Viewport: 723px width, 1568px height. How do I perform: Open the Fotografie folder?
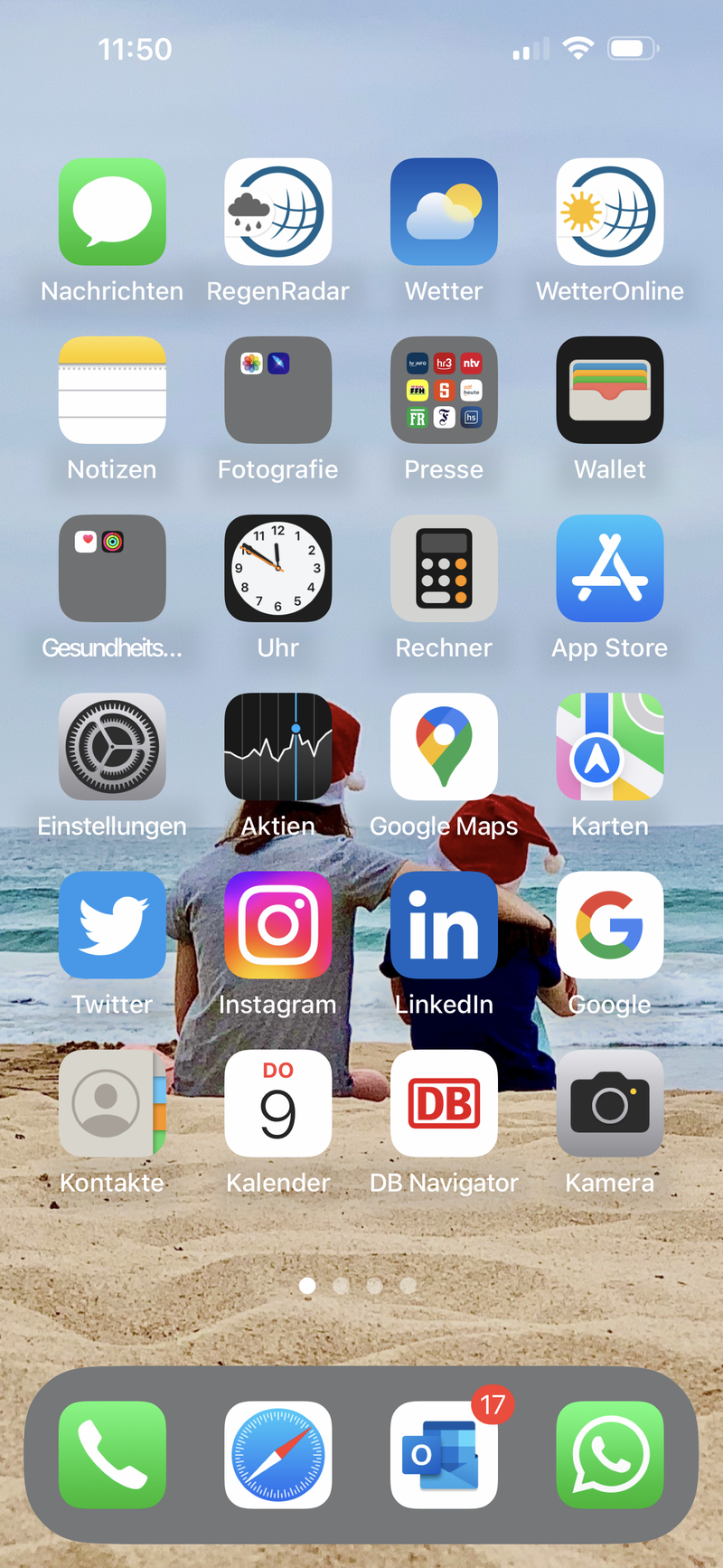click(277, 390)
